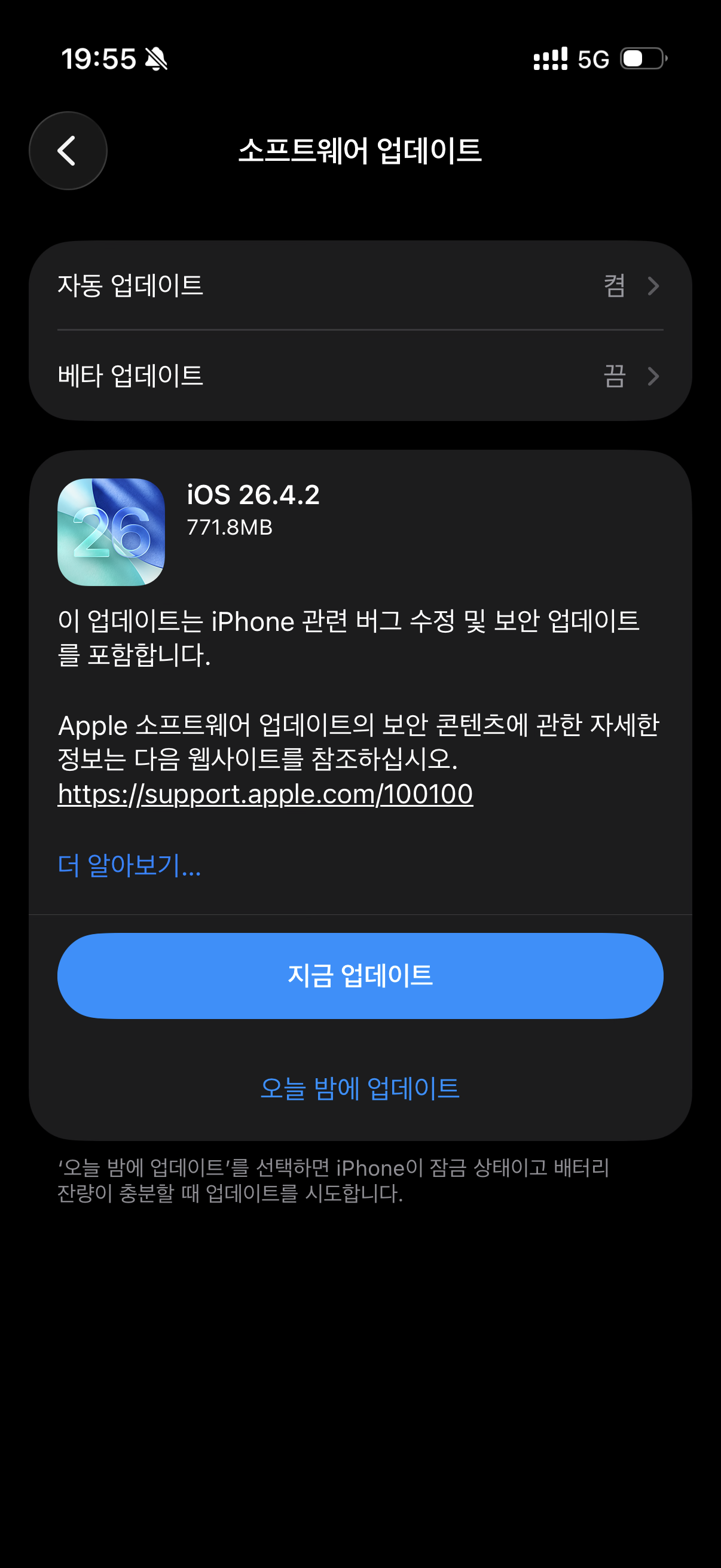Open the support.apple.com/100100 link
This screenshot has width=721, height=1568.
click(265, 794)
